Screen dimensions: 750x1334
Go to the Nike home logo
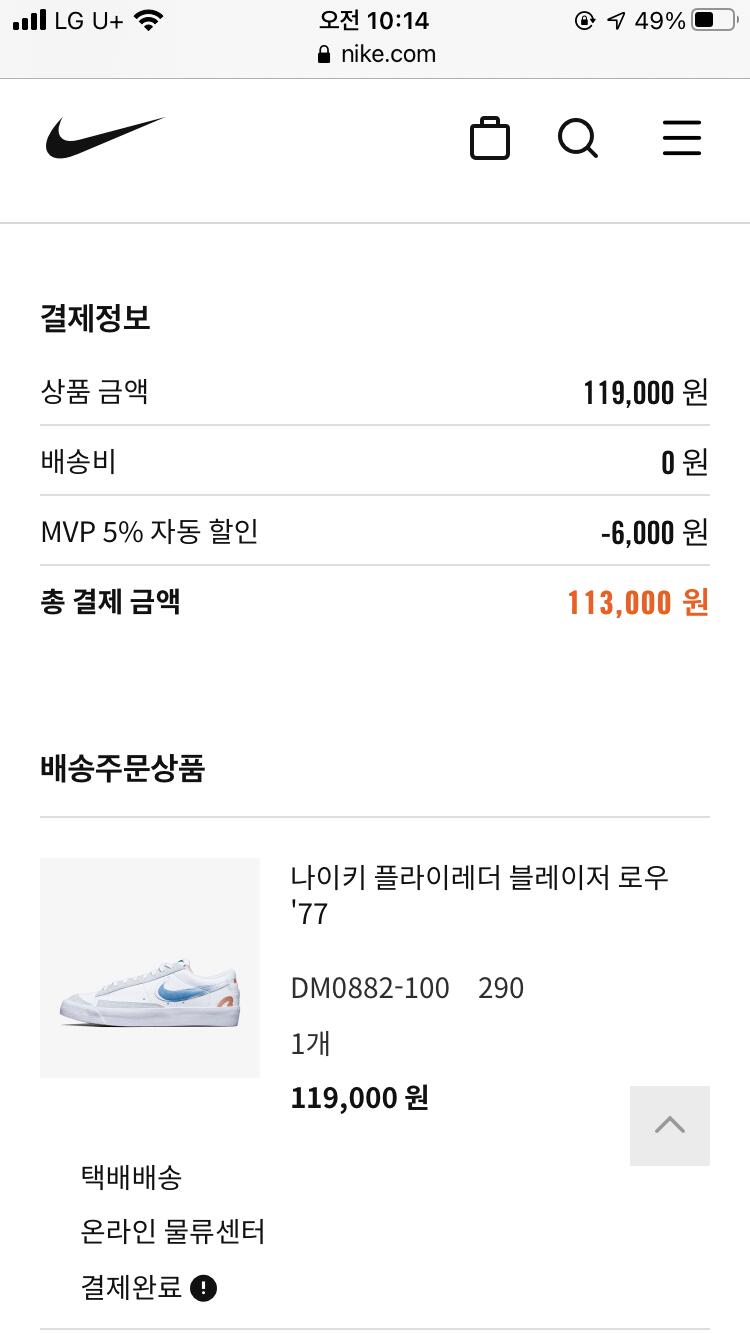point(104,138)
